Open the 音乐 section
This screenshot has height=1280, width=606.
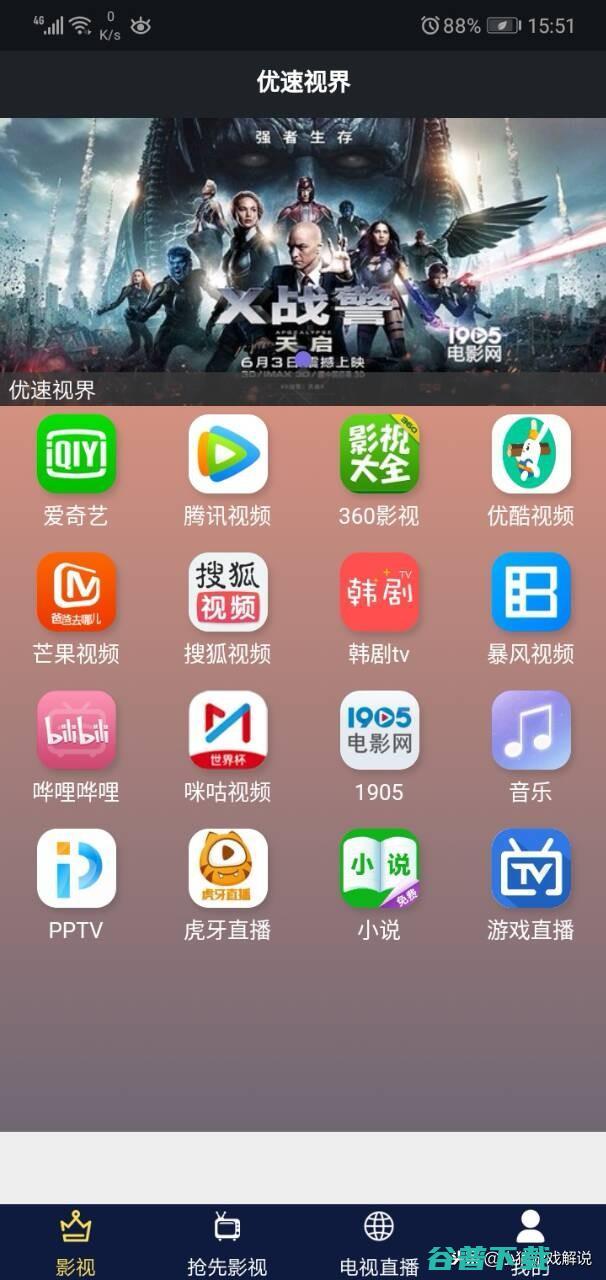click(x=531, y=730)
